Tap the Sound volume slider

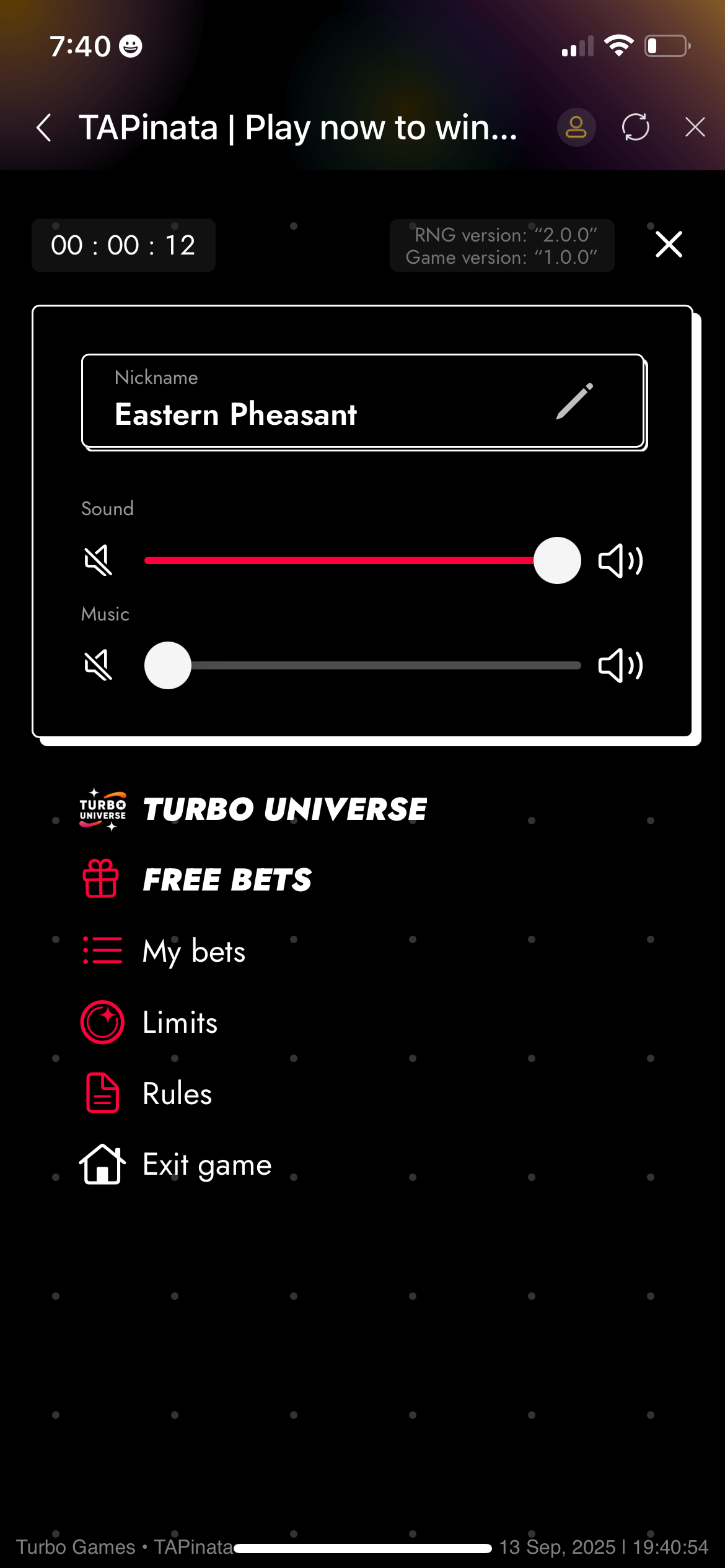(x=362, y=560)
